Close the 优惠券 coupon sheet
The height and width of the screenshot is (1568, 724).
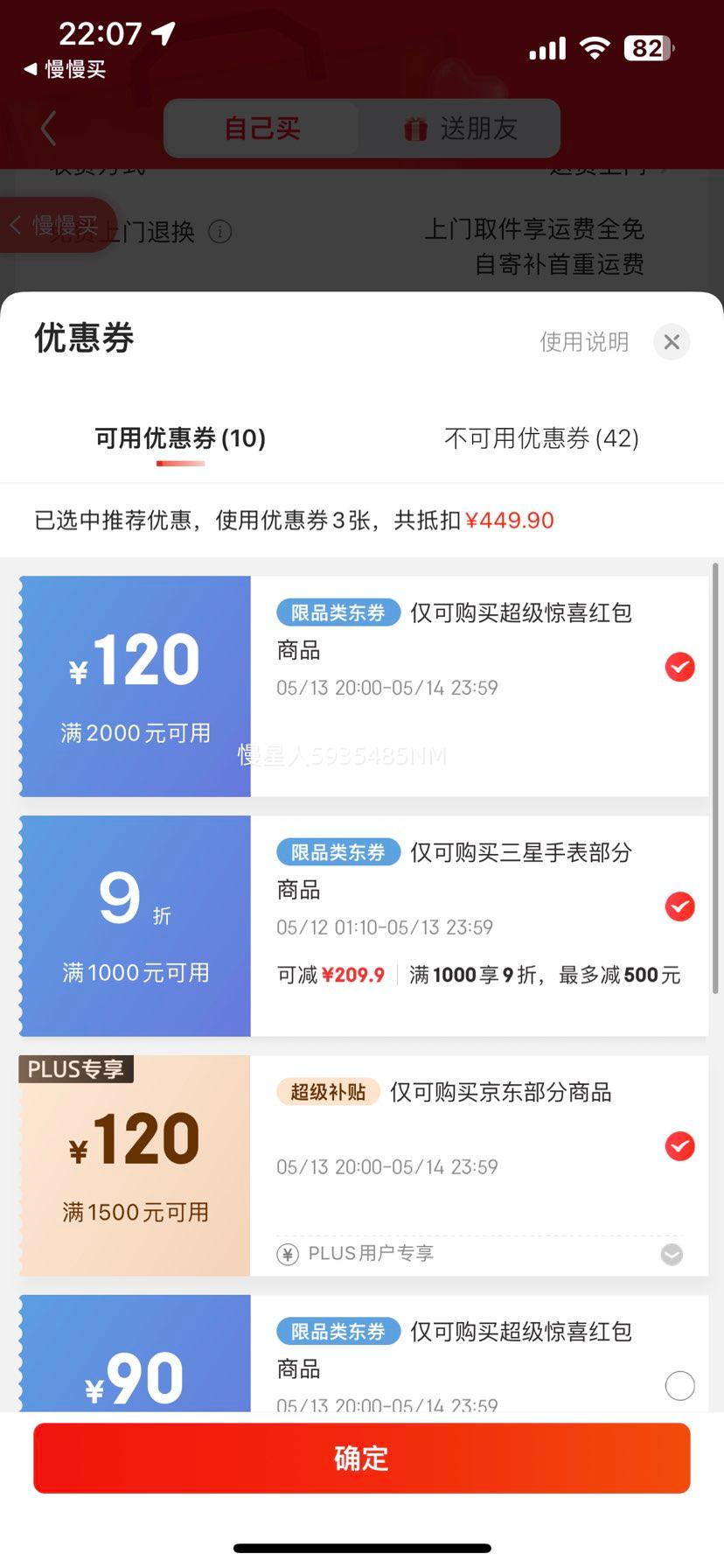(672, 341)
